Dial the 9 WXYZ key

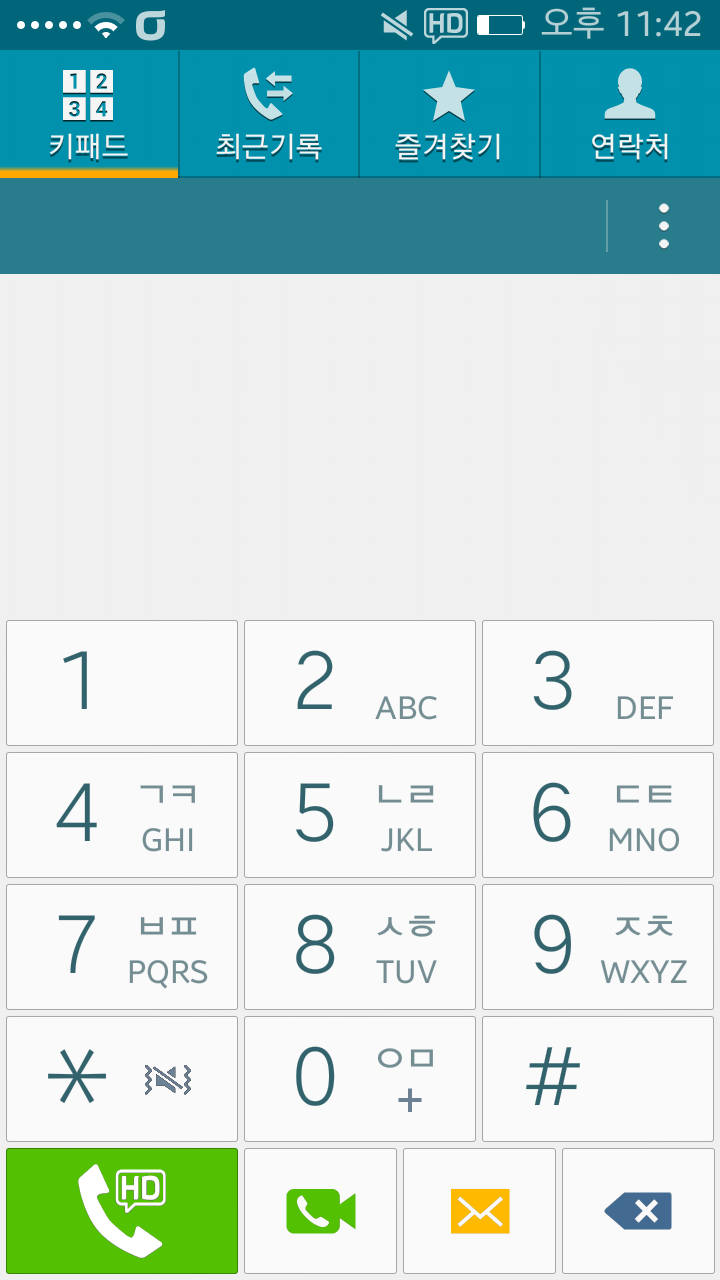click(598, 947)
